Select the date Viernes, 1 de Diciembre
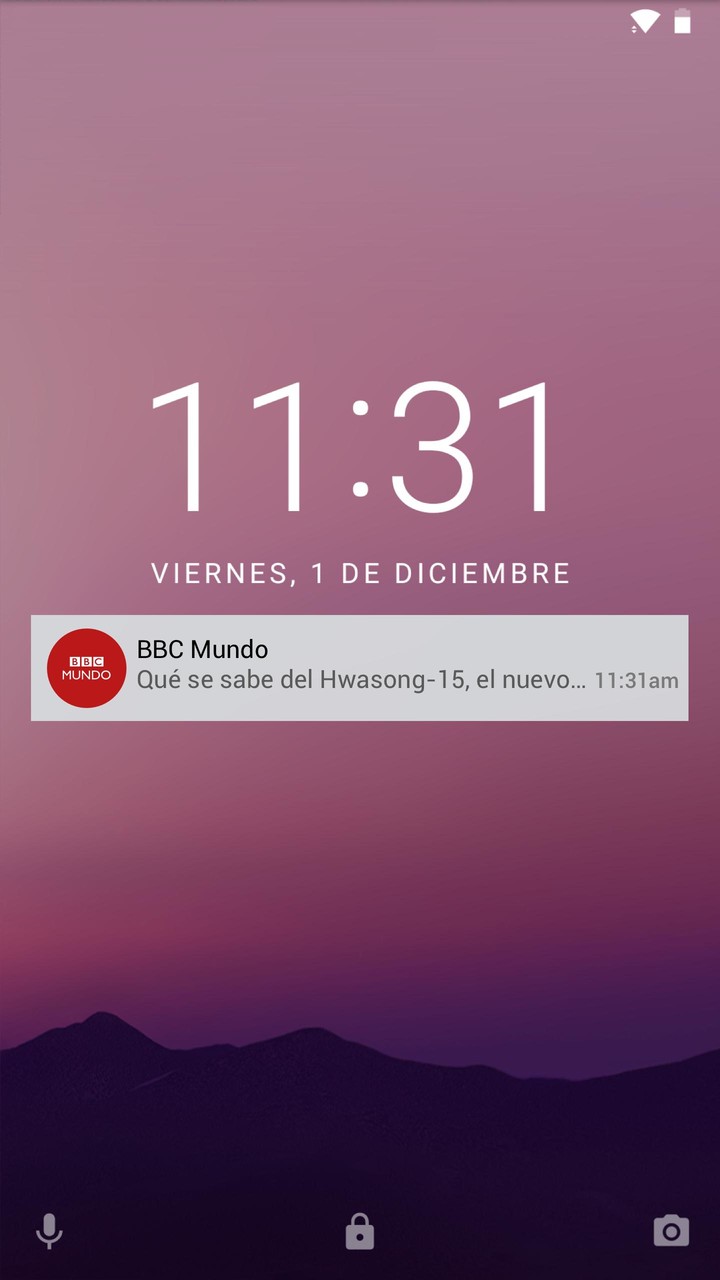The height and width of the screenshot is (1280, 720). [360, 573]
